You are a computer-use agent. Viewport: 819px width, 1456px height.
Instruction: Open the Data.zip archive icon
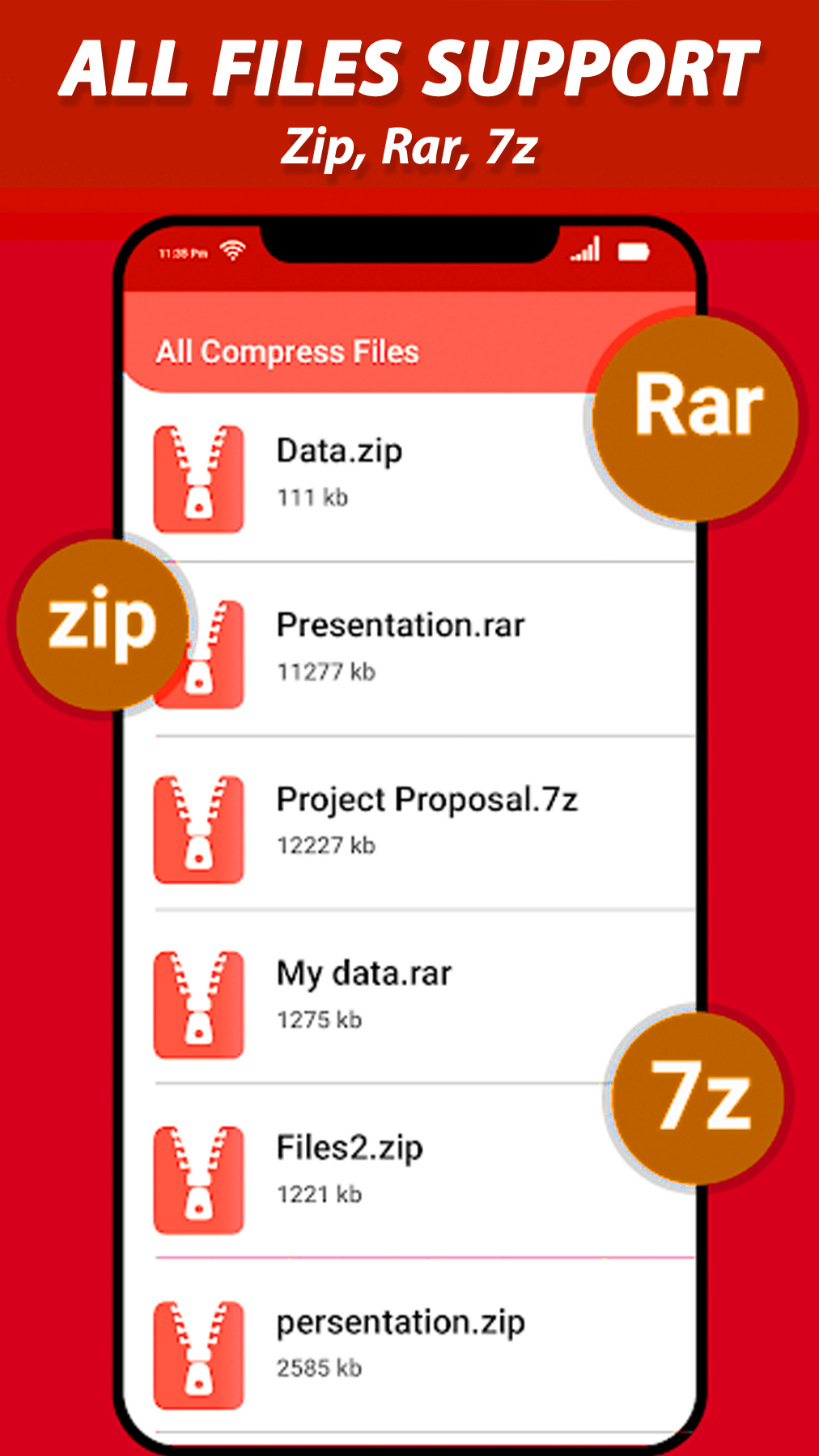[199, 477]
